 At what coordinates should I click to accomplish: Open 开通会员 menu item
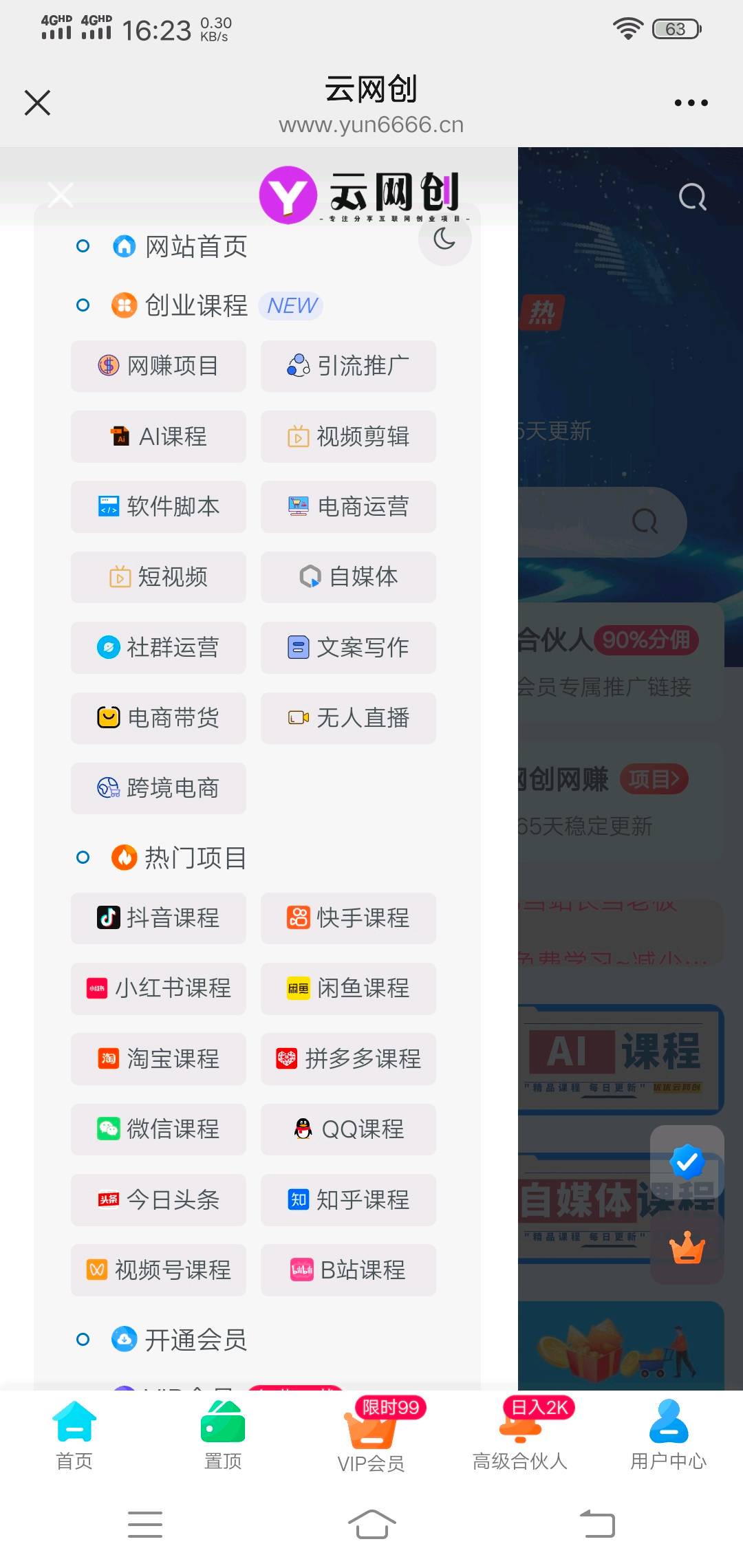tap(195, 1340)
